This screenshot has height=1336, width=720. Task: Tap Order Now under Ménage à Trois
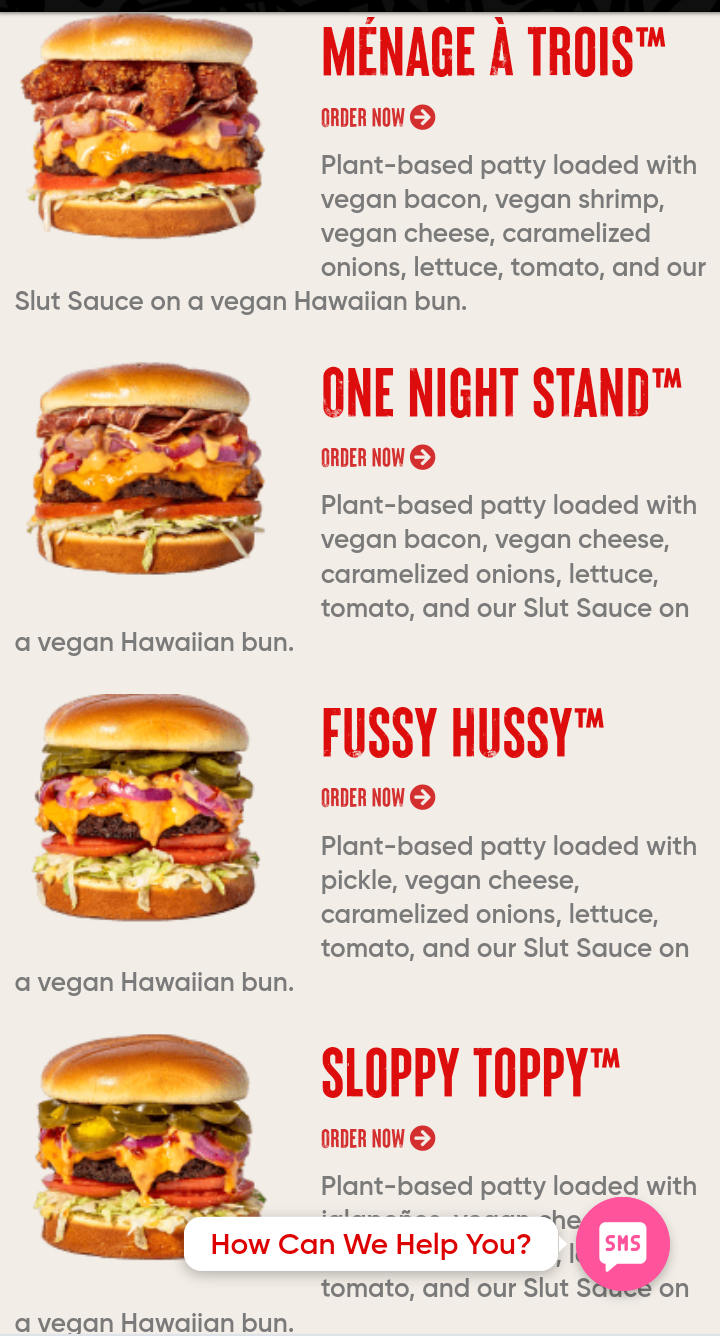378,118
